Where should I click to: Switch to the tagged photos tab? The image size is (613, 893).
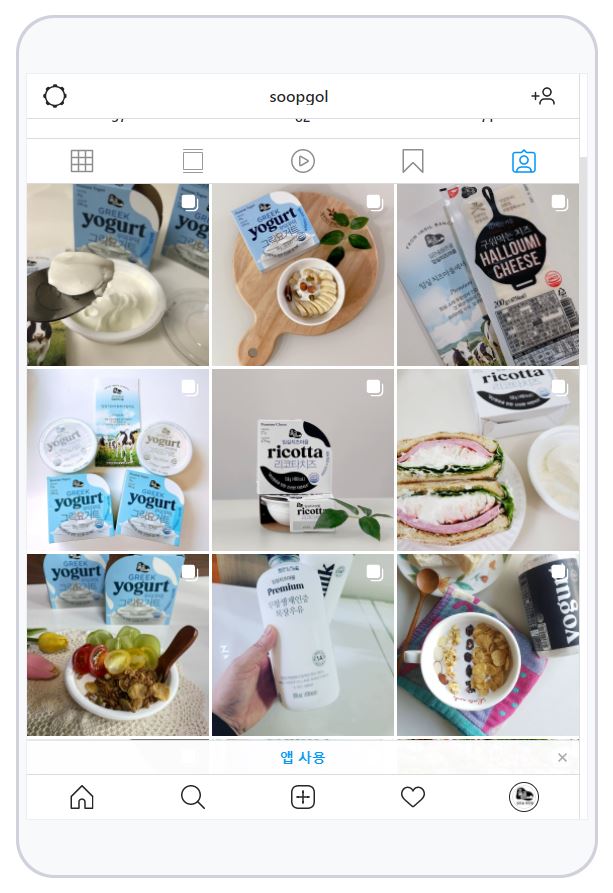523,161
